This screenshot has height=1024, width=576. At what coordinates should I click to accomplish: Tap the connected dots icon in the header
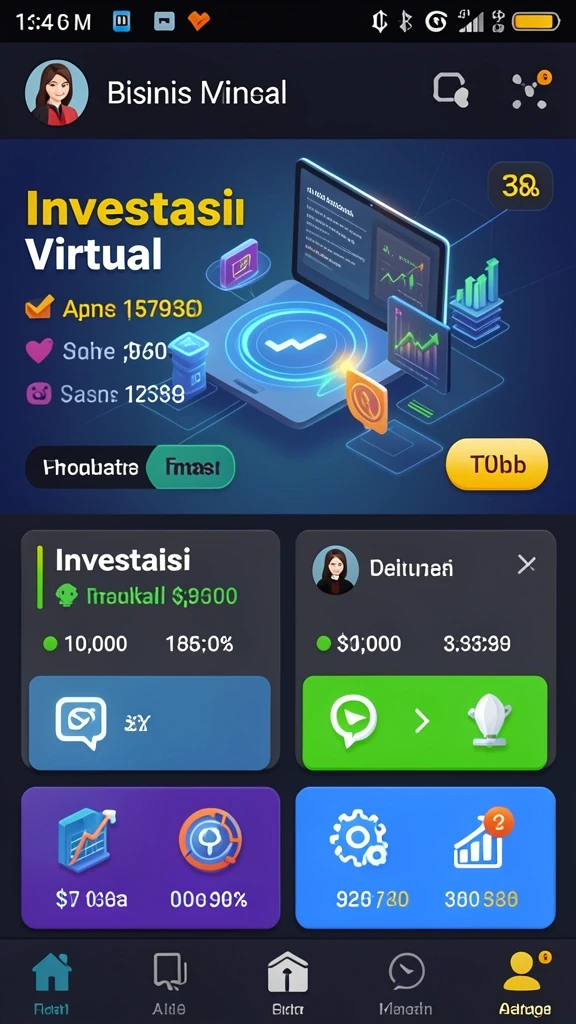point(530,89)
